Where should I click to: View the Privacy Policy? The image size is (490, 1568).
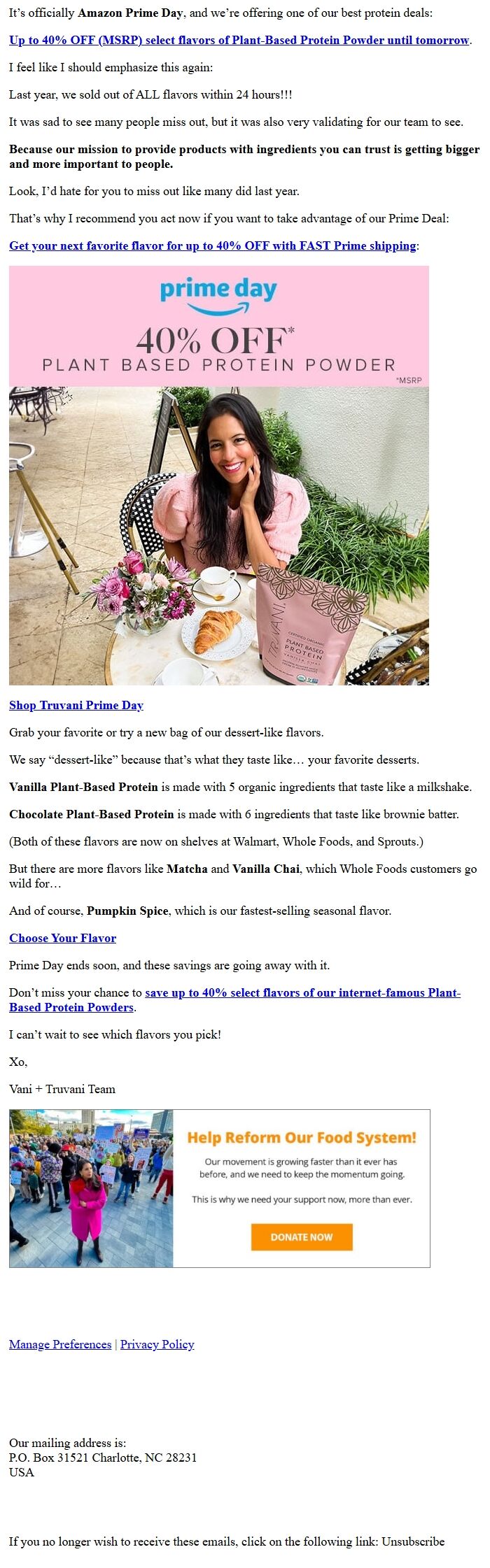(157, 1344)
